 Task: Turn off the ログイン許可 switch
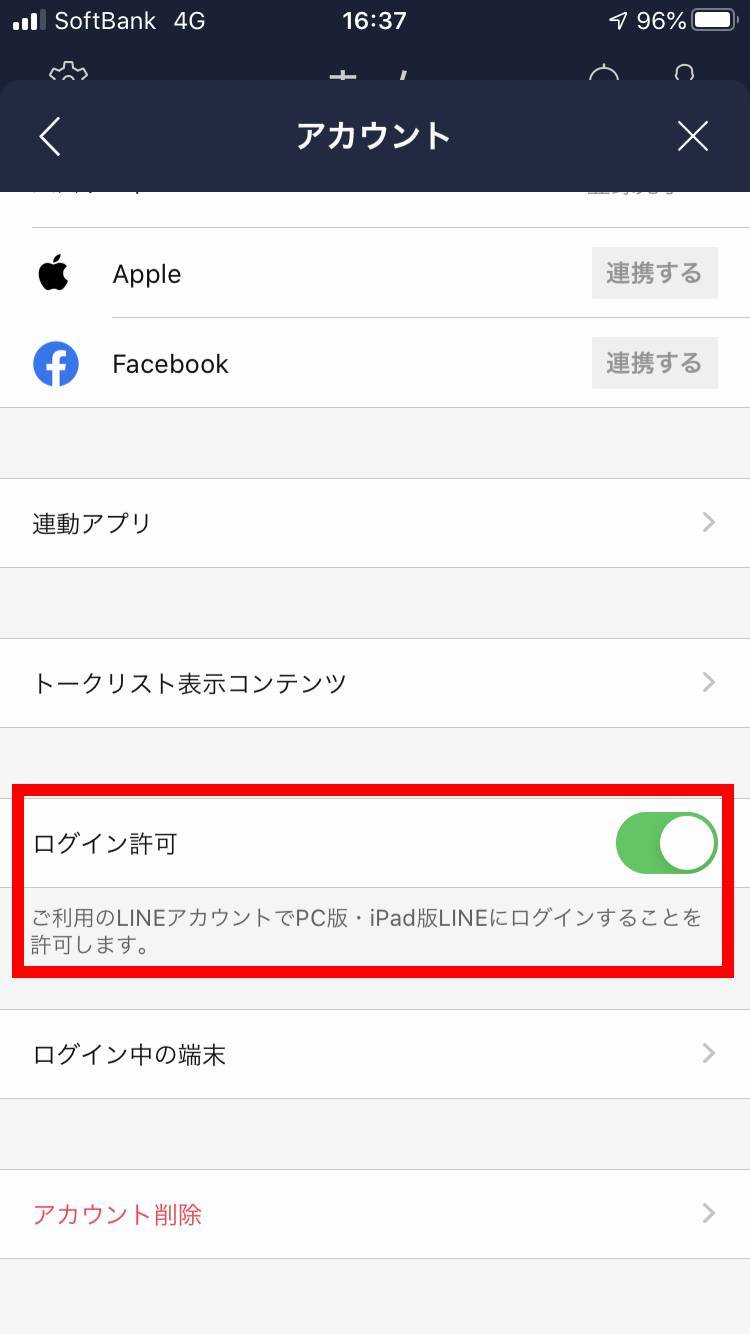[666, 843]
